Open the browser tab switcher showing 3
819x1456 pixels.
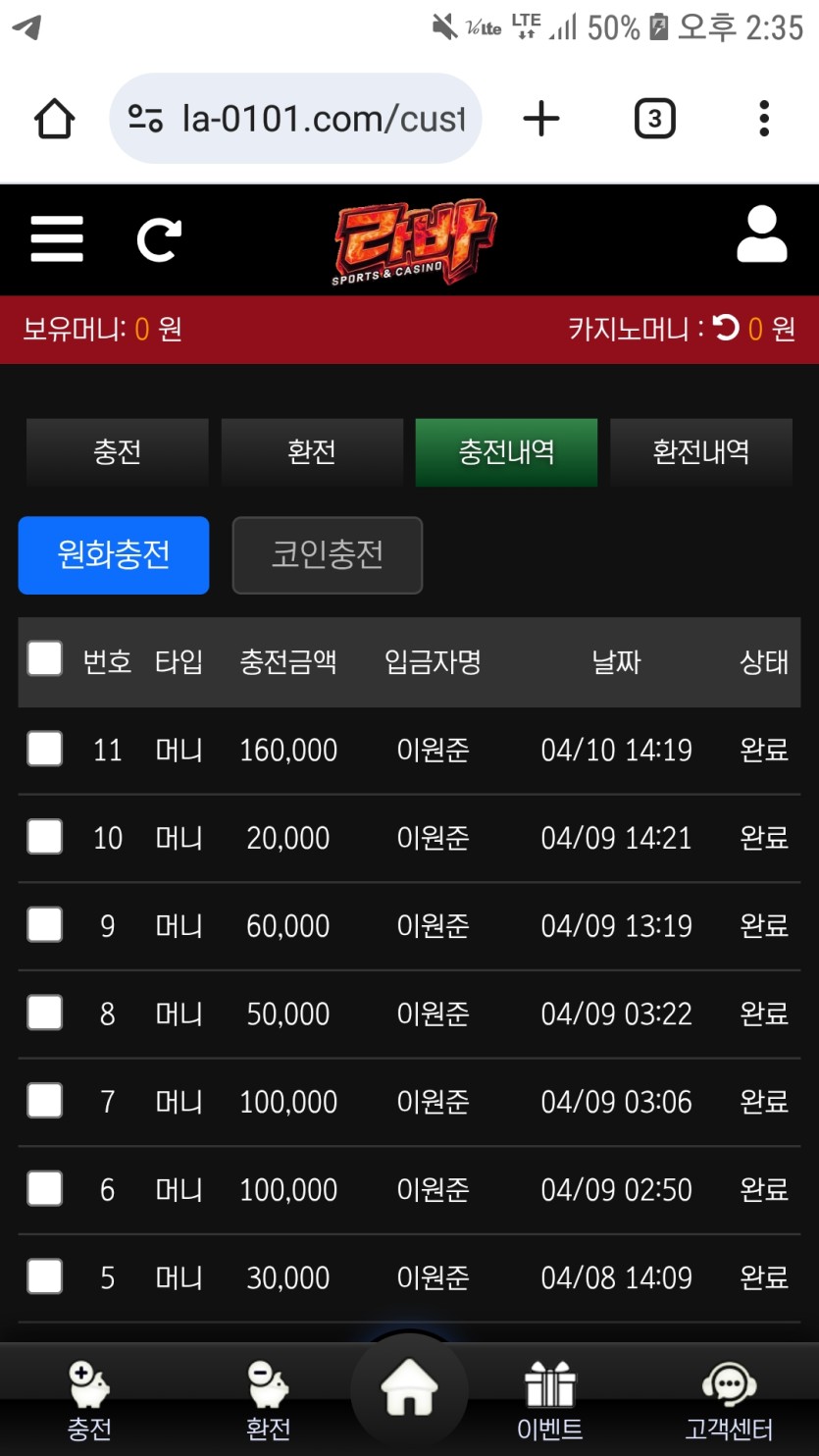click(654, 119)
